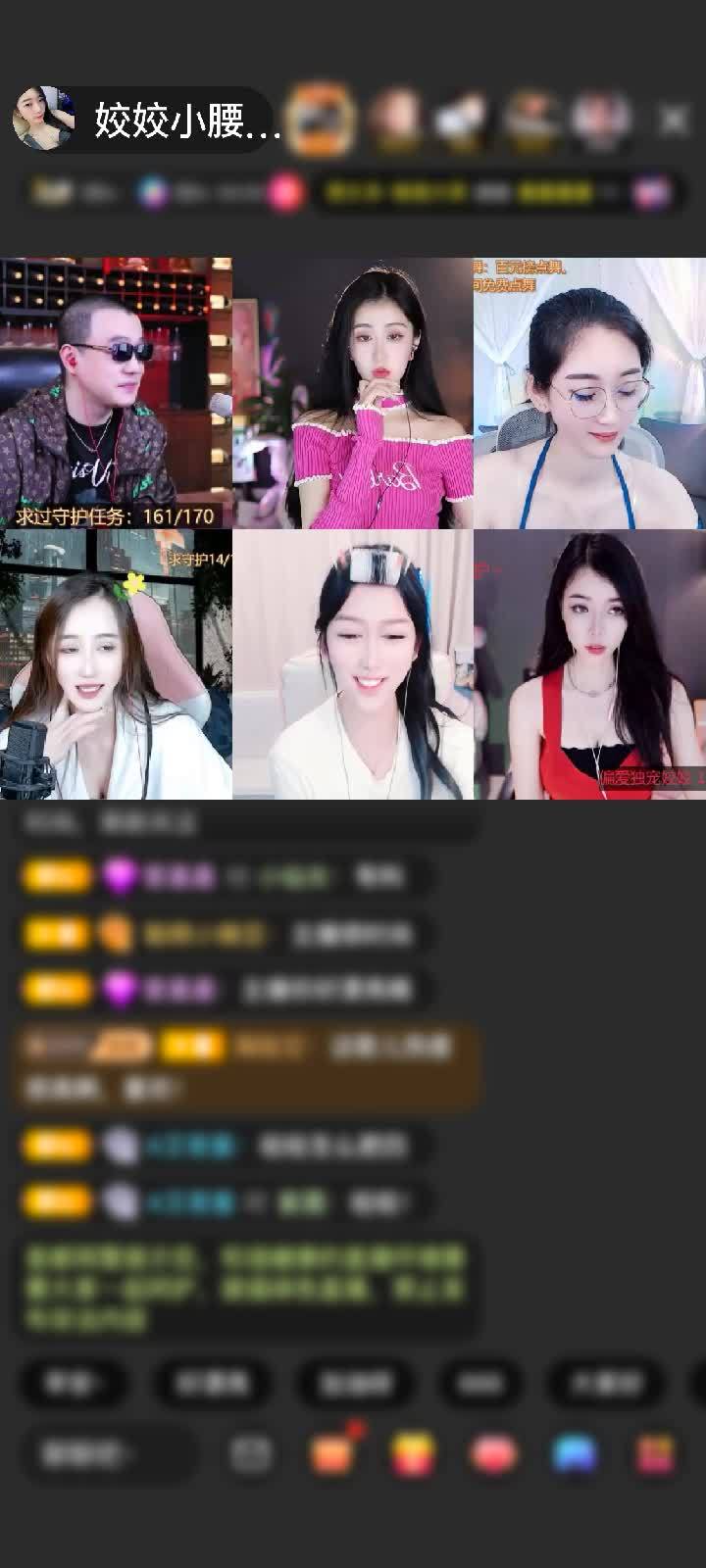Tap the man in sunglasses stream tile

point(116,393)
